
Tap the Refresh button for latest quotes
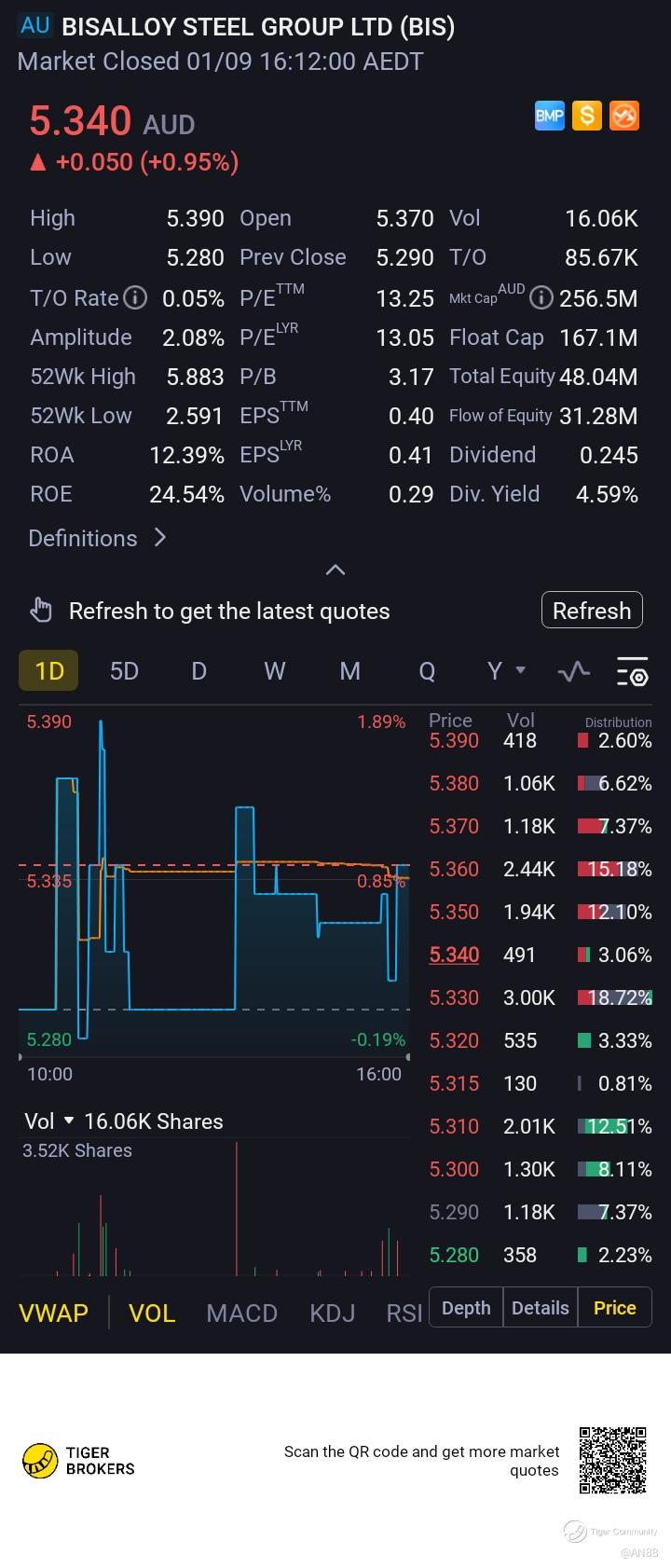(x=592, y=611)
